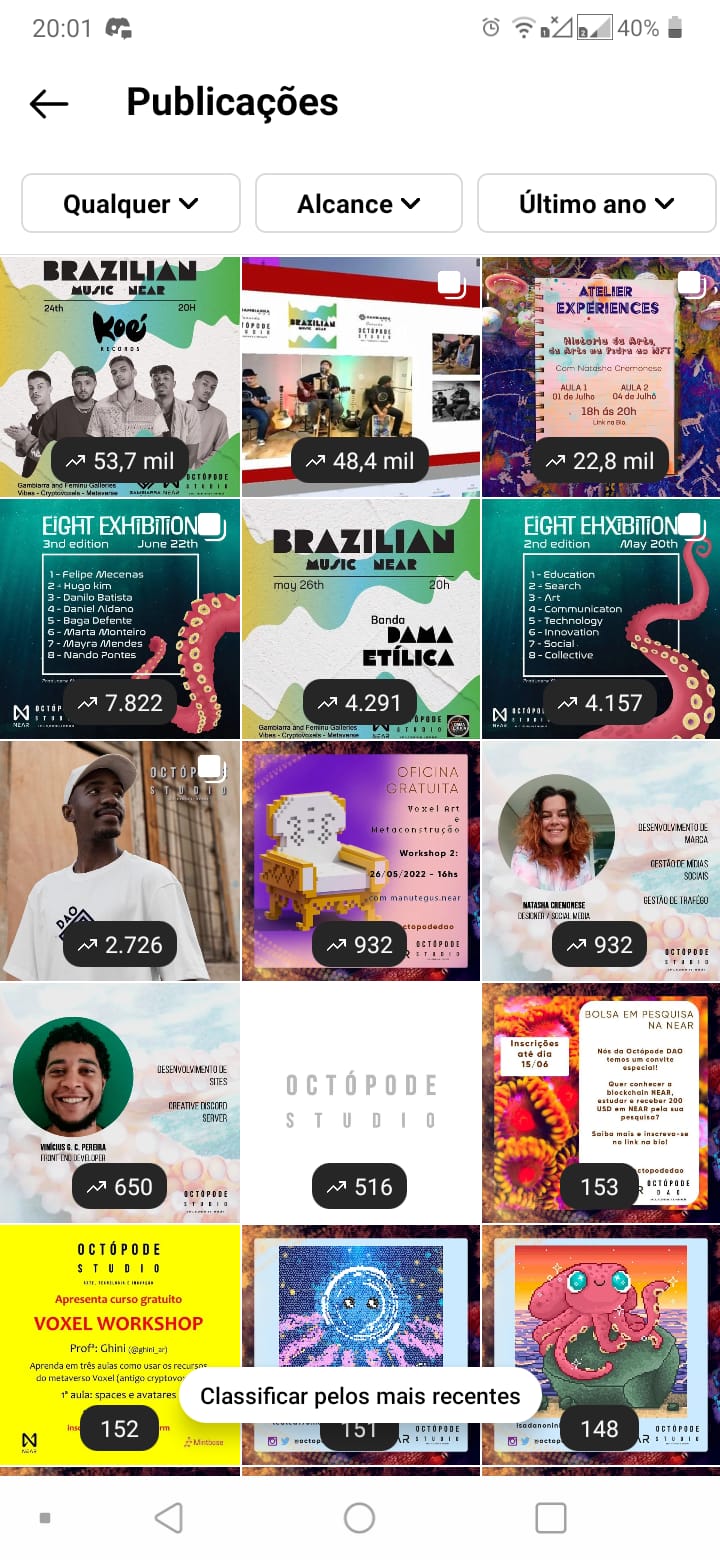Expand the Alcance metric dropdown
Viewport: 720px width, 1560px height.
(x=358, y=204)
